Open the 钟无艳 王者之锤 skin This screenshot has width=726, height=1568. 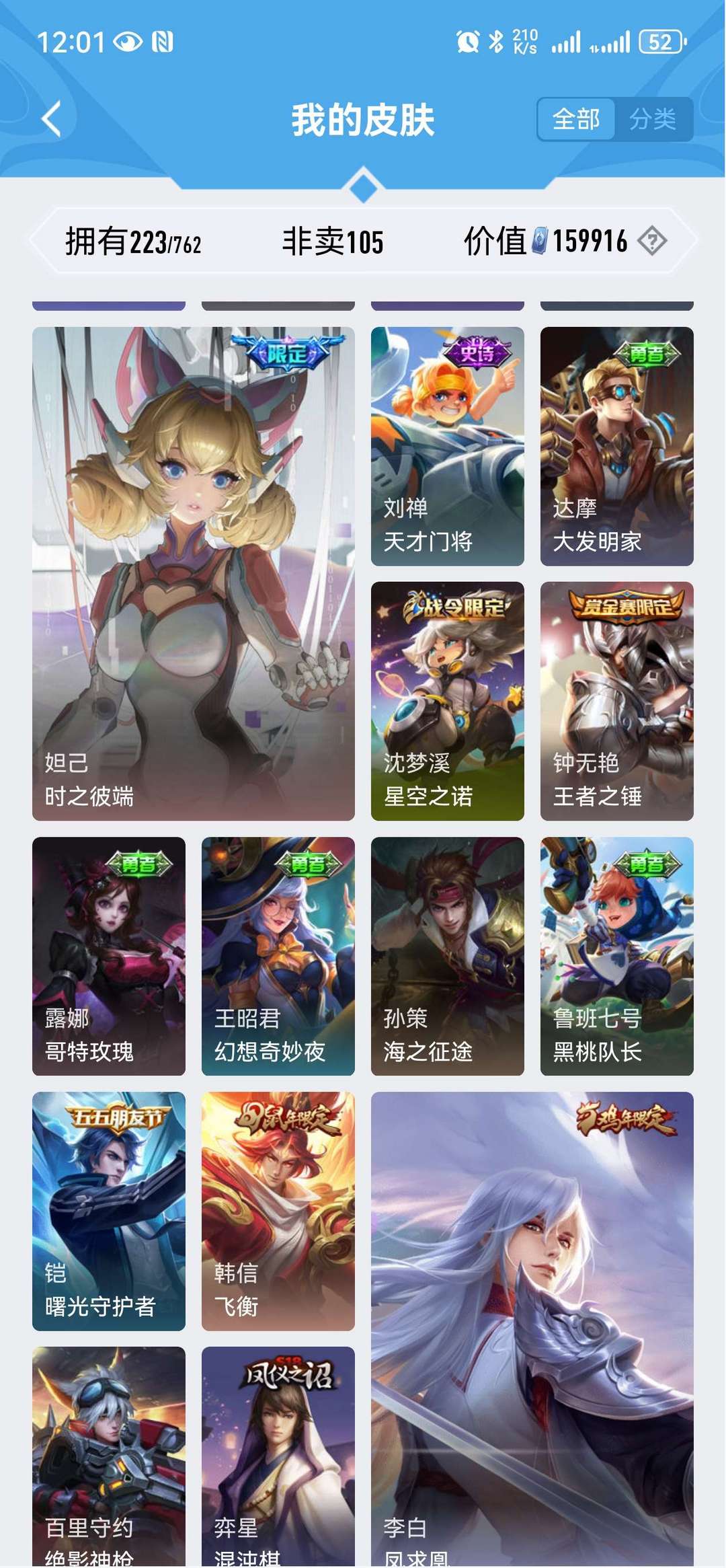pos(617,701)
